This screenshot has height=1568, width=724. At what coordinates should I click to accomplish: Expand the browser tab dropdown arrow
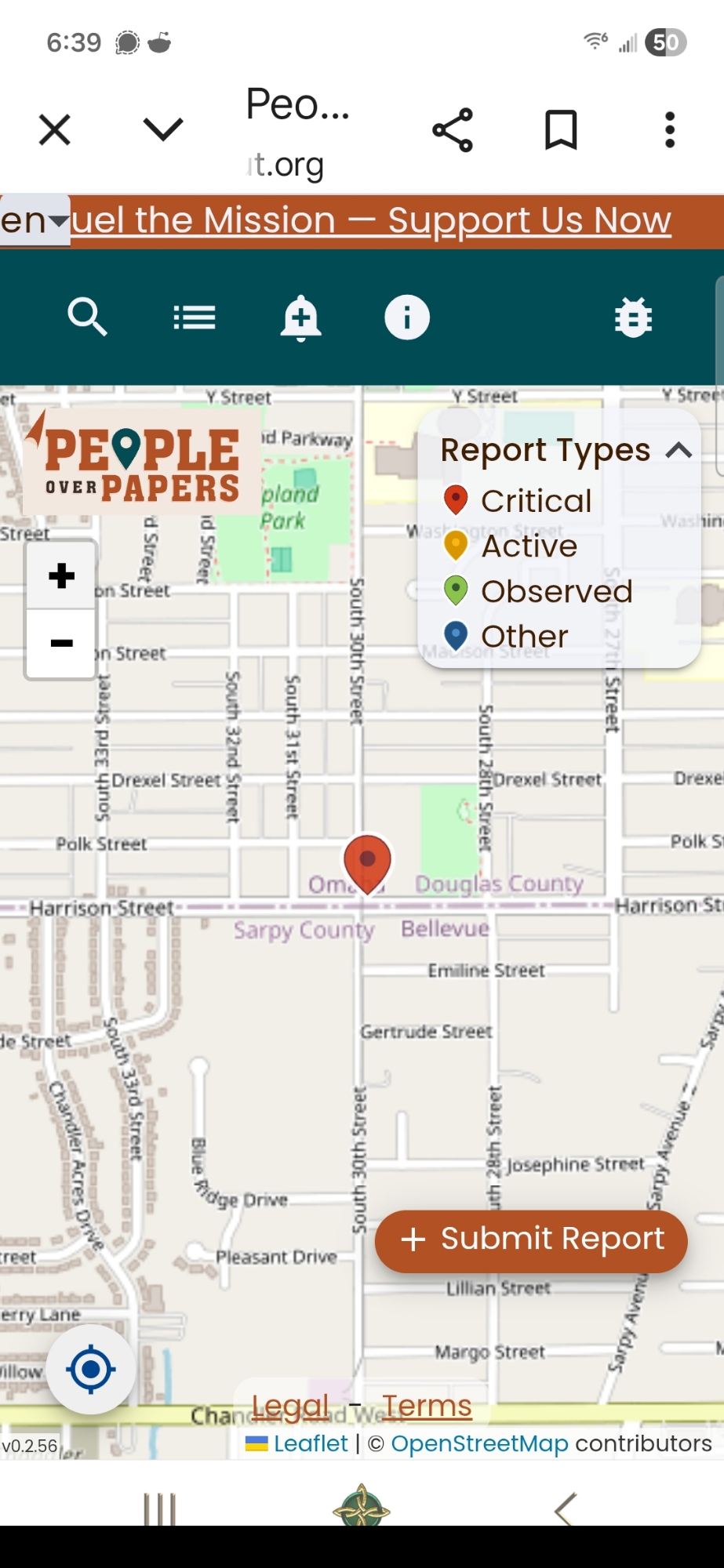(x=163, y=129)
